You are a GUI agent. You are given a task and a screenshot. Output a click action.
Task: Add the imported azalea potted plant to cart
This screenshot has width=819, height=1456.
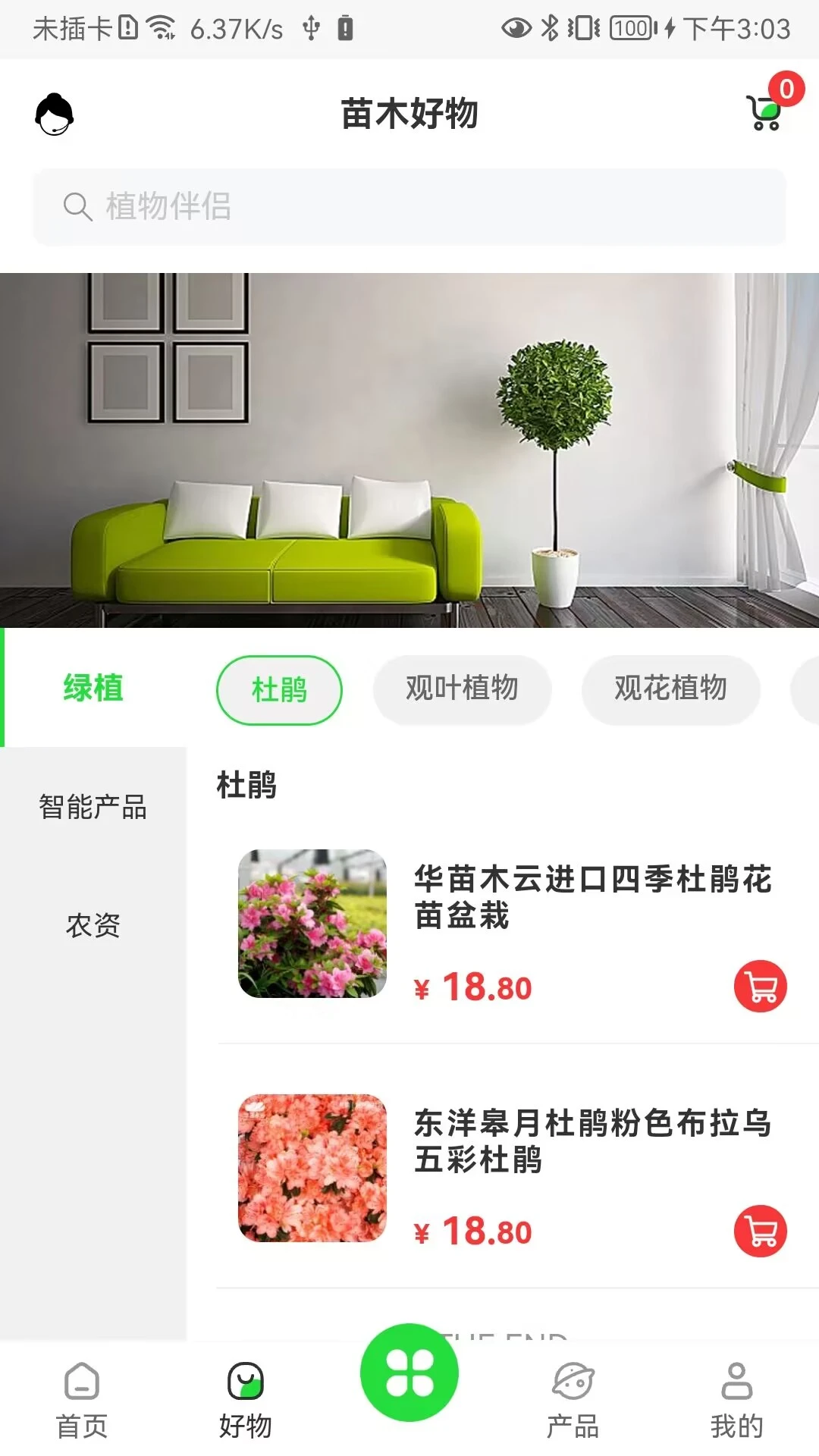click(761, 987)
